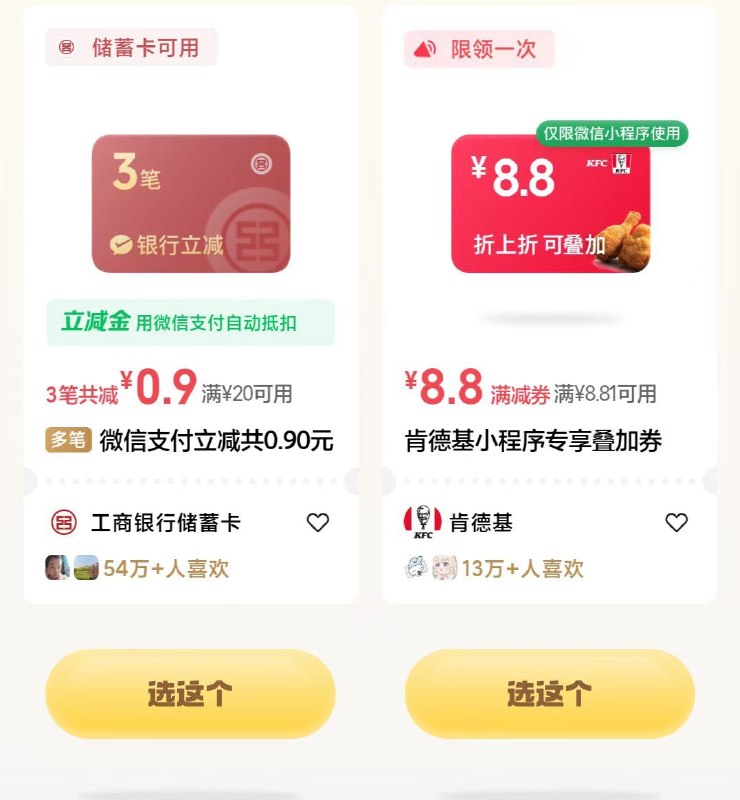
Task: Click the ICBC bank logo icon
Action: (62, 522)
